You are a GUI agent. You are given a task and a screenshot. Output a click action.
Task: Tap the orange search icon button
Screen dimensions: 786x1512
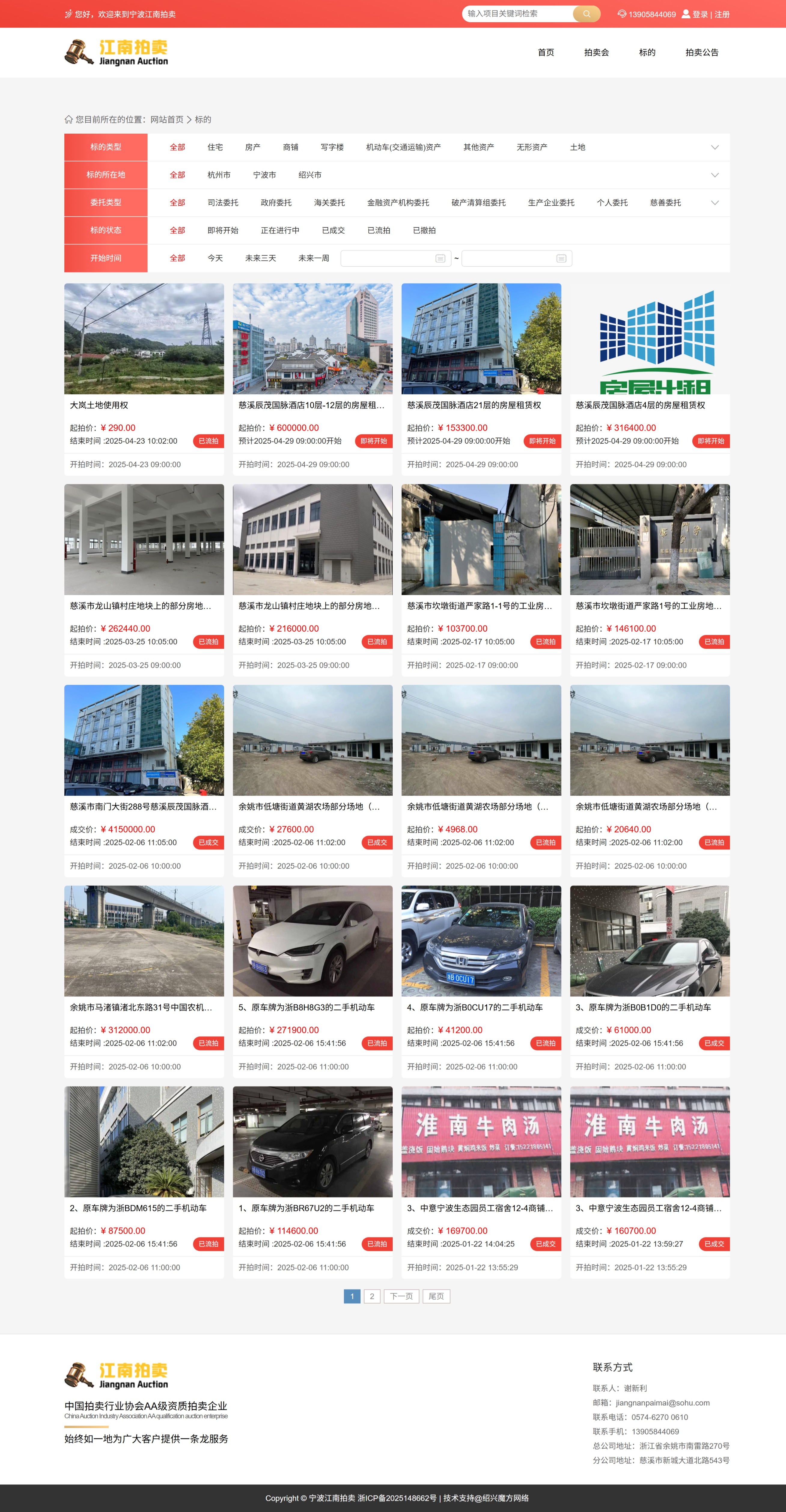[x=586, y=14]
